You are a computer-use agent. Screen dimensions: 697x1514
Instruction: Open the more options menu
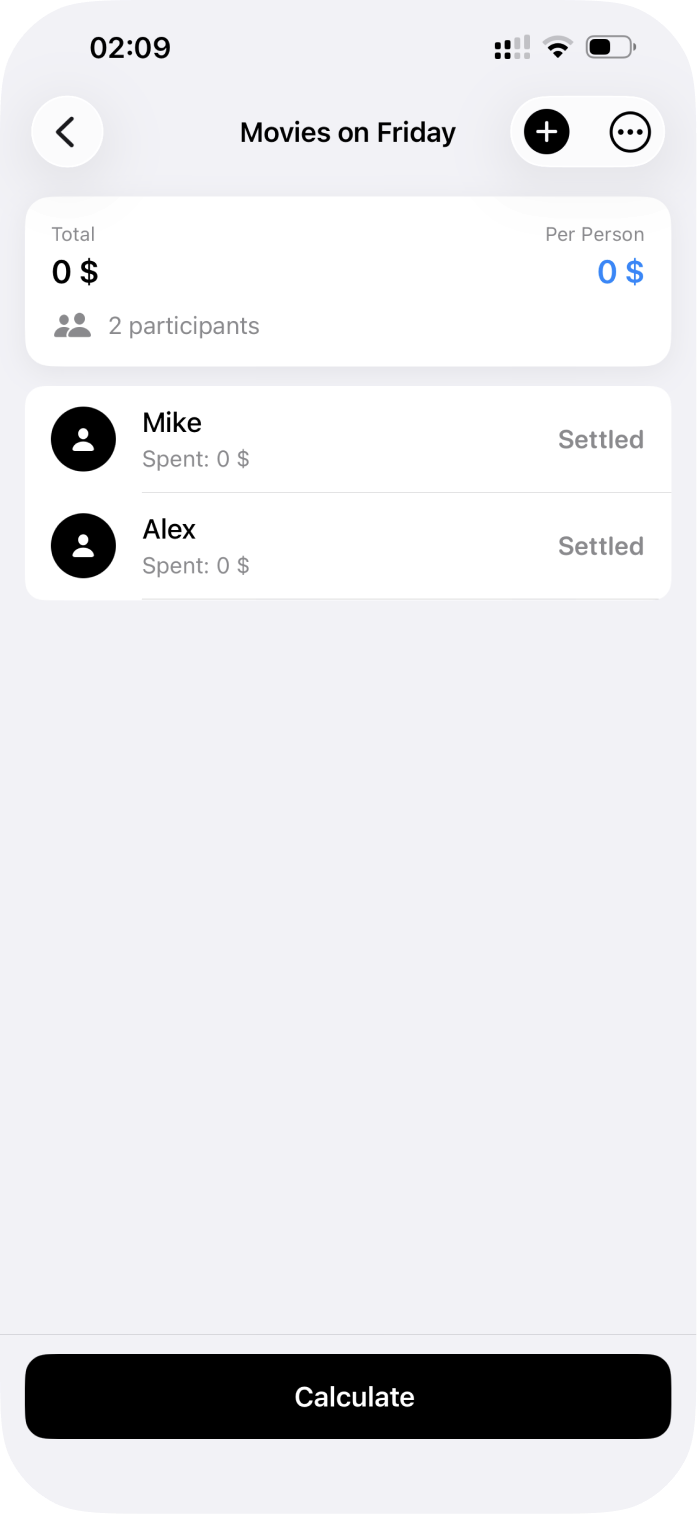630,132
